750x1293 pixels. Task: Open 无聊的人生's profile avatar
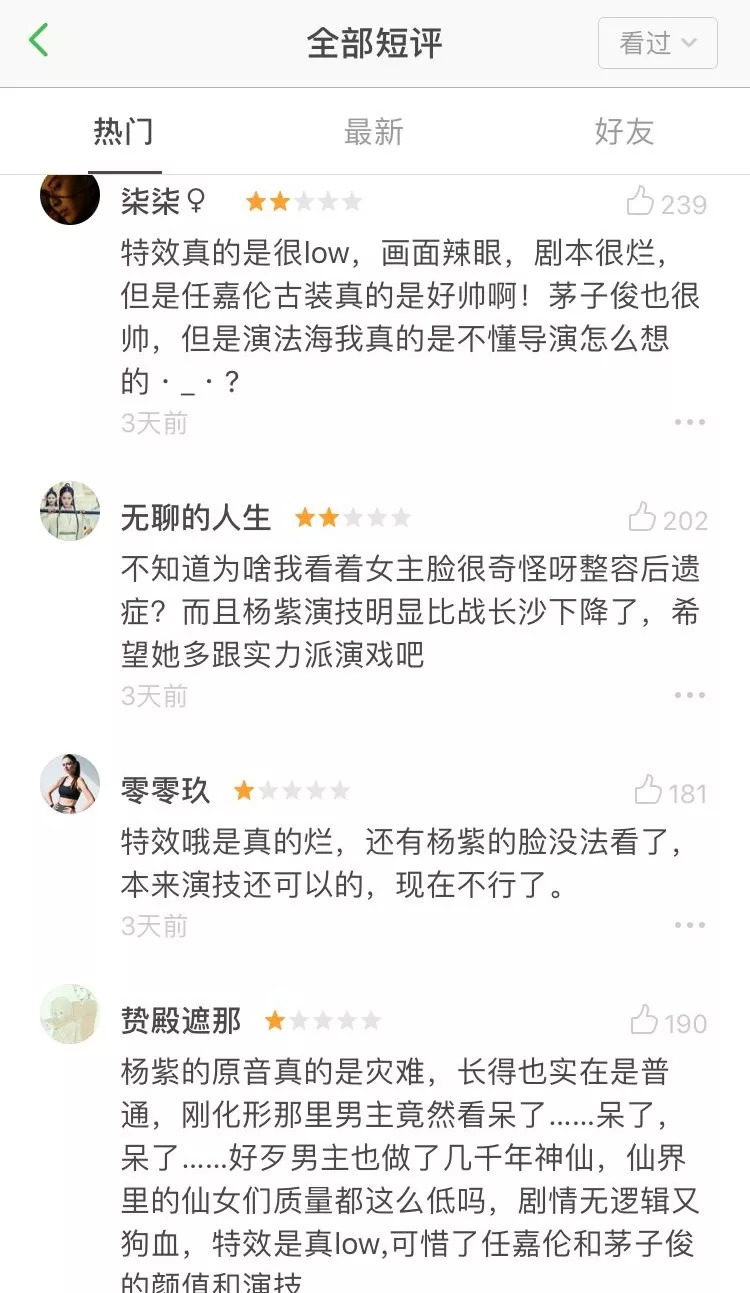click(x=70, y=511)
